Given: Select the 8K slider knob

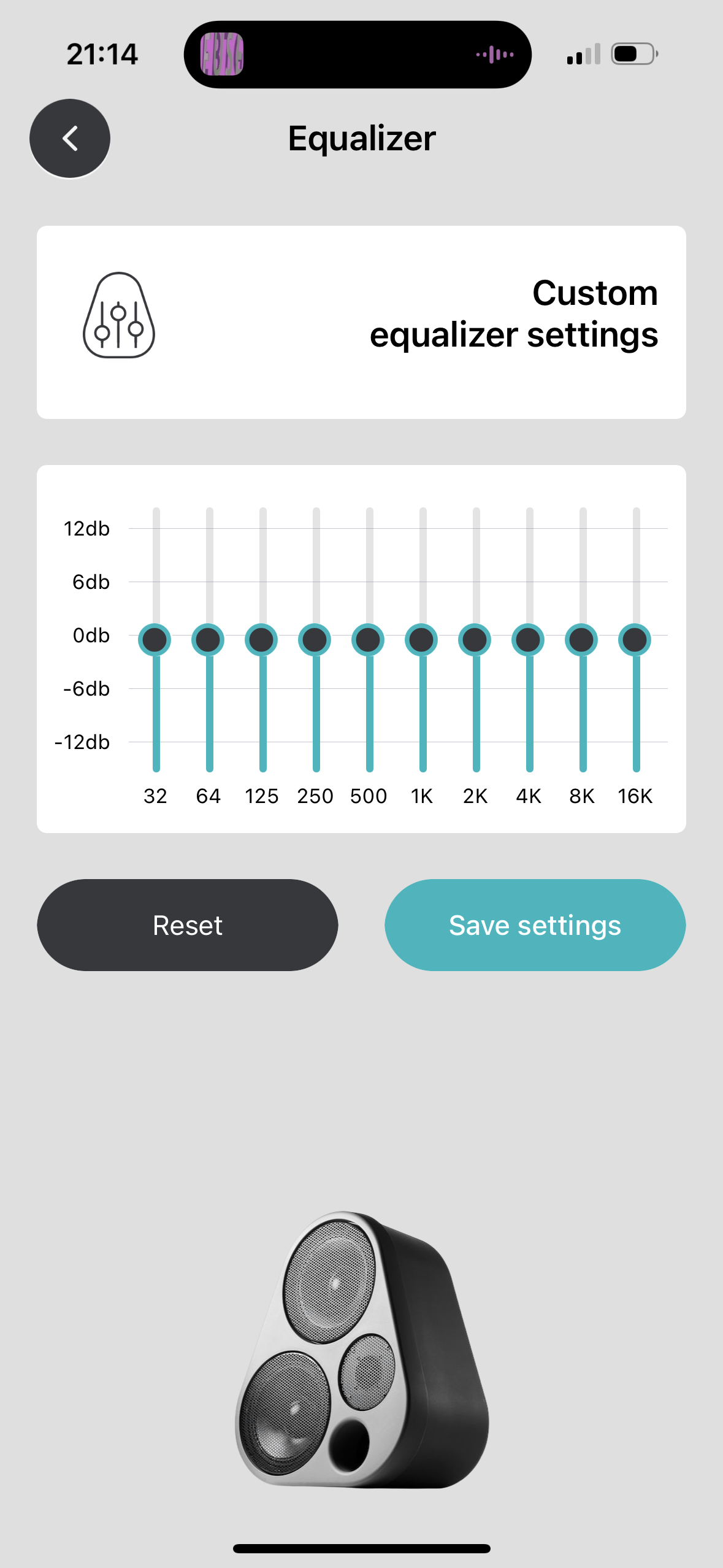Looking at the screenshot, I should point(581,640).
